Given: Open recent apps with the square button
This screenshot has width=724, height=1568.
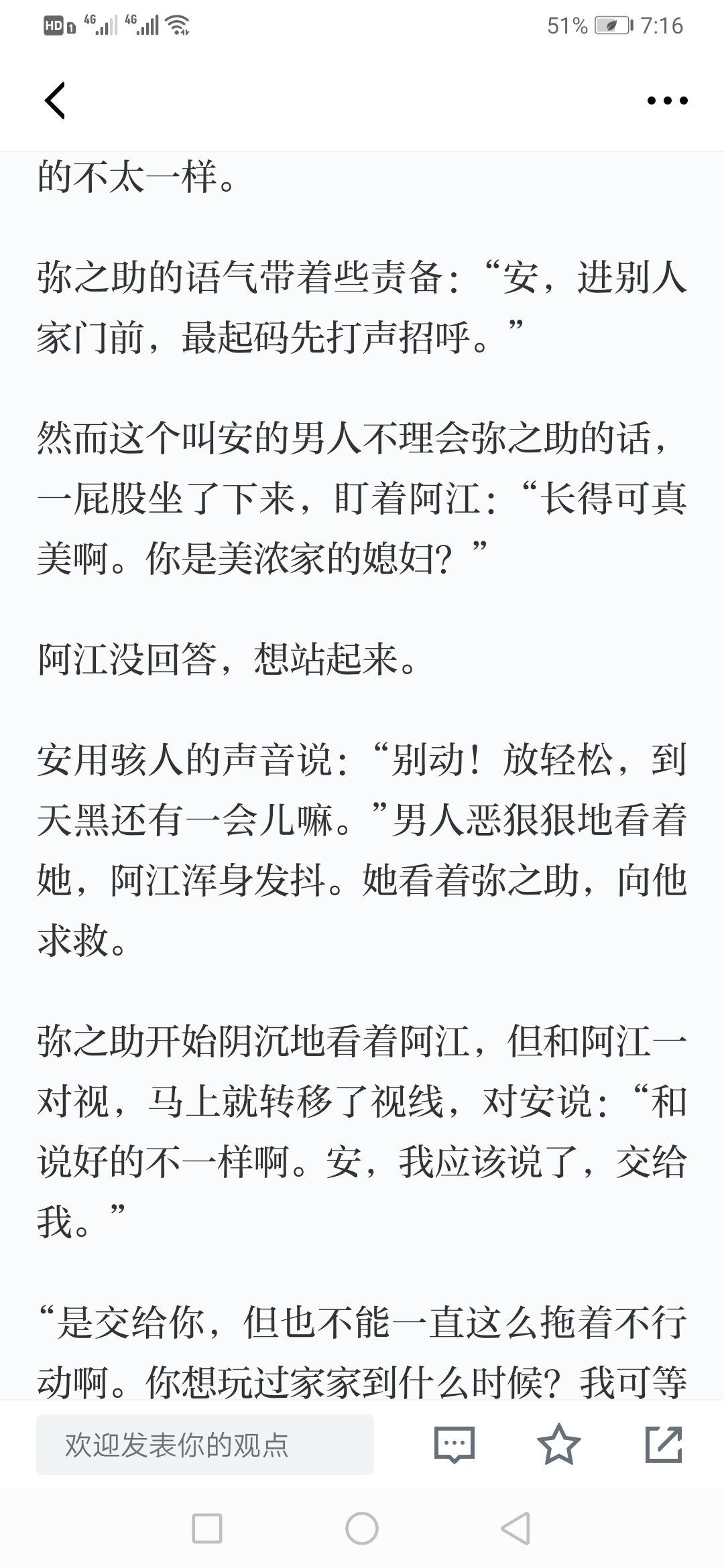Looking at the screenshot, I should tap(207, 1528).
